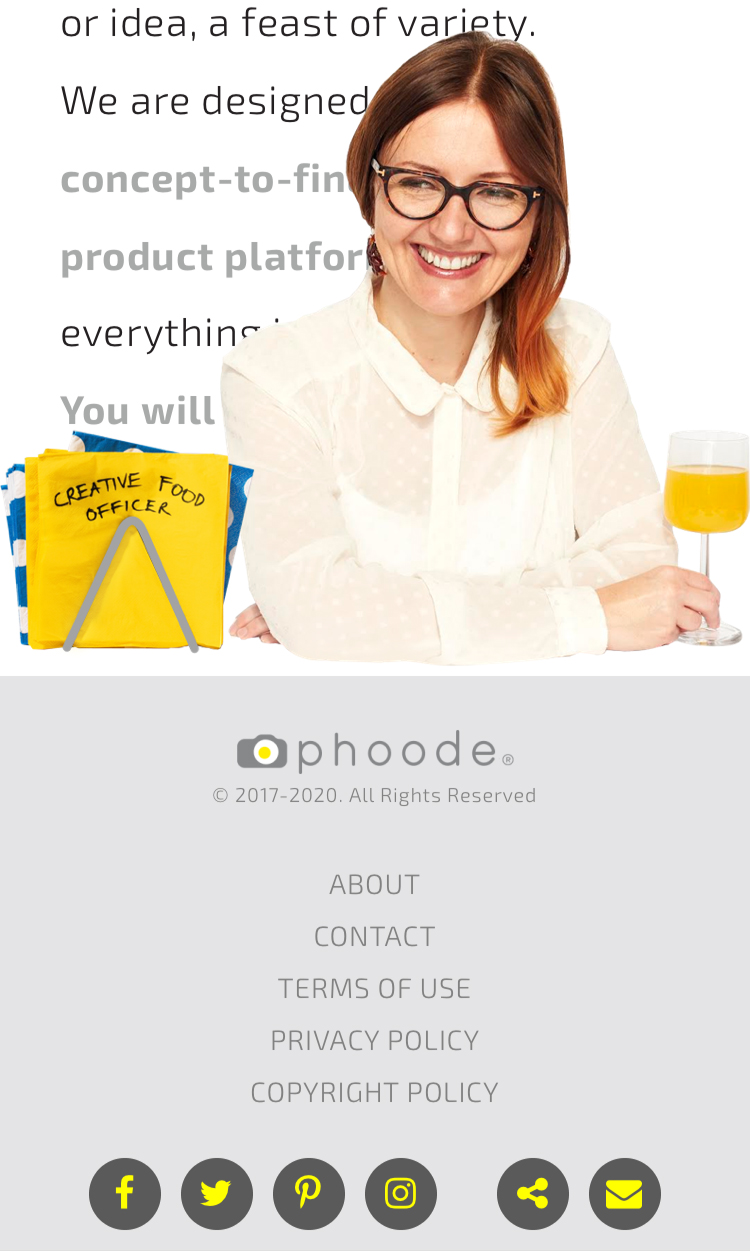Go to the Contact page
This screenshot has height=1251, width=750.
click(x=374, y=936)
